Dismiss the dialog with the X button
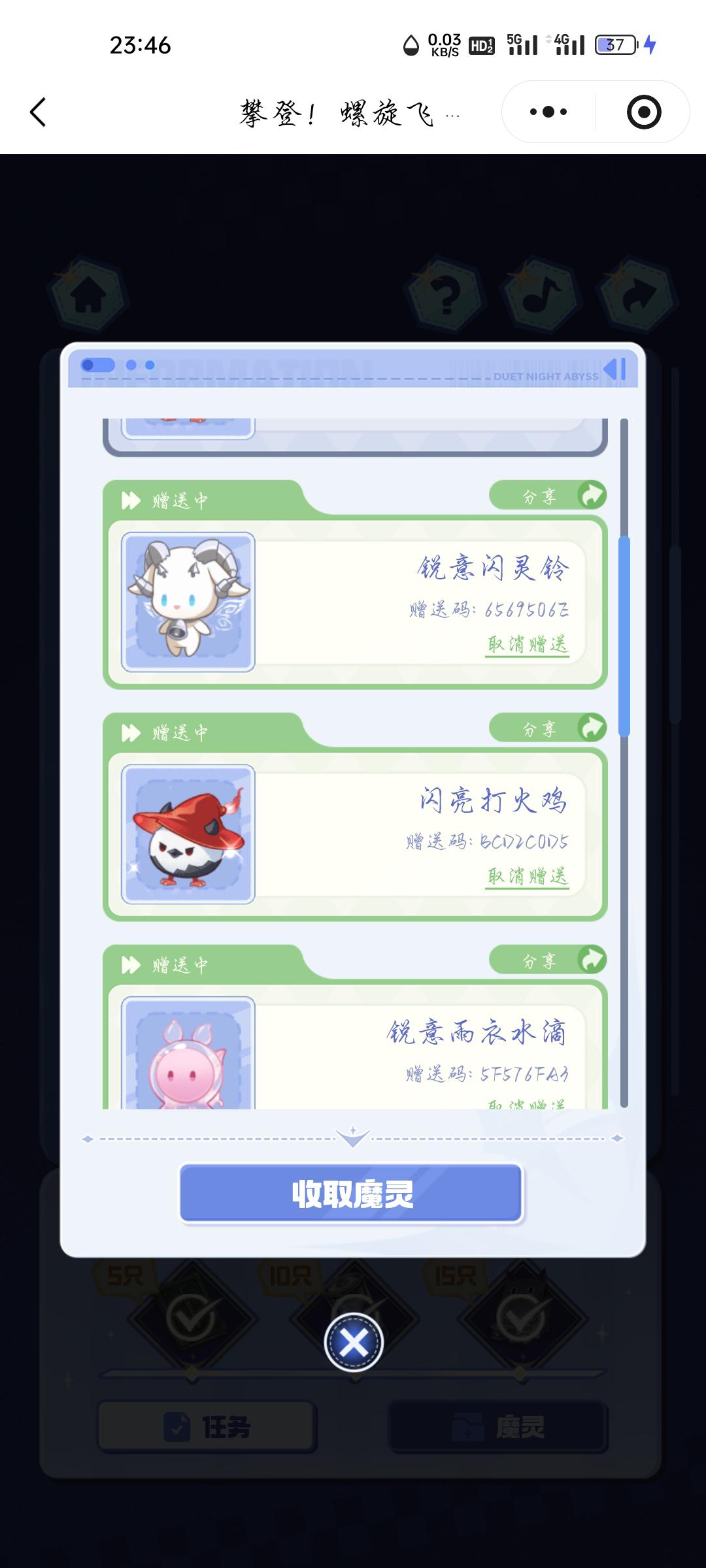The width and height of the screenshot is (706, 1568). tap(354, 1343)
